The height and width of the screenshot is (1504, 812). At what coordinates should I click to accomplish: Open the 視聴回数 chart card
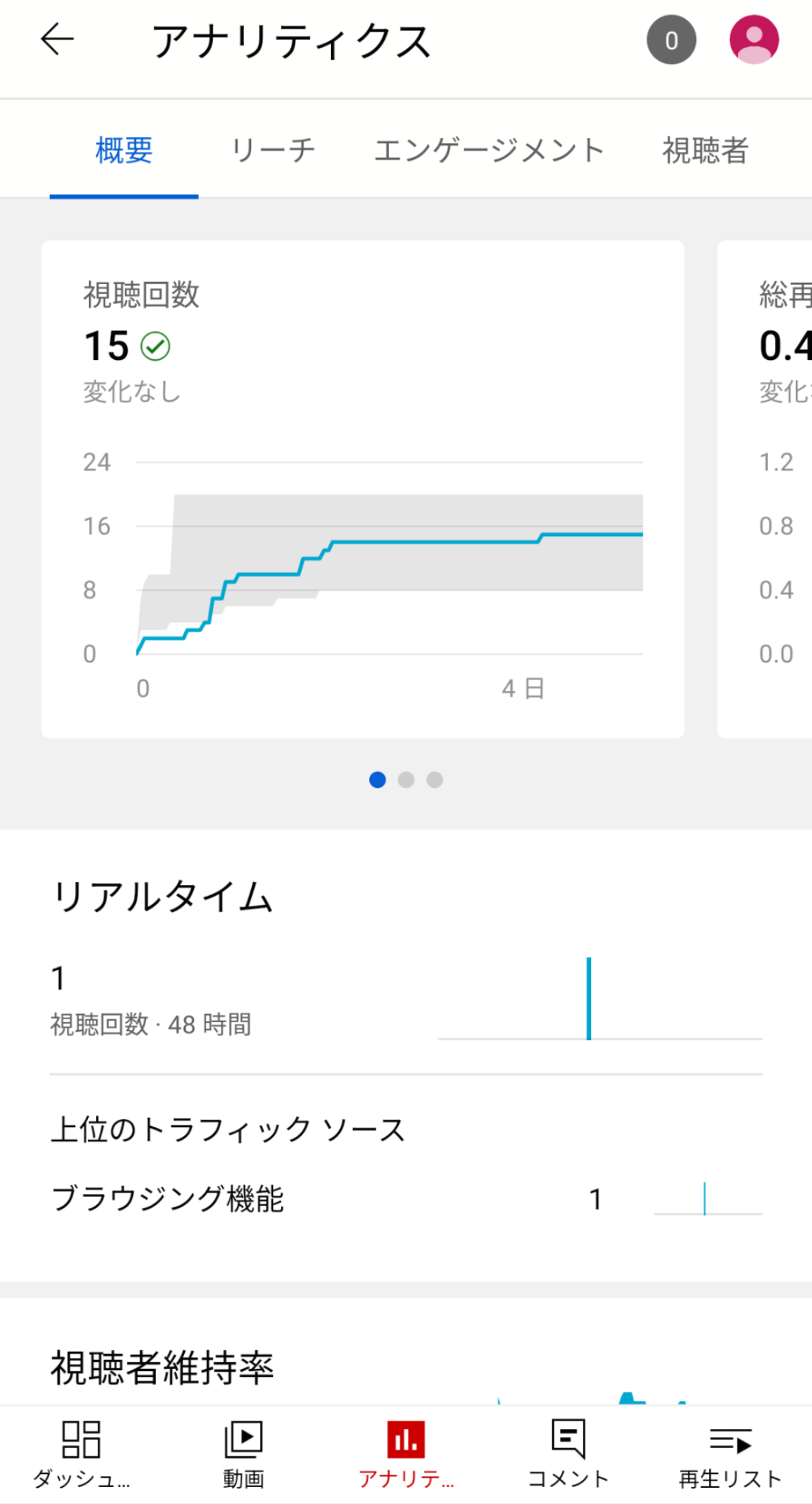pyautogui.click(x=363, y=489)
